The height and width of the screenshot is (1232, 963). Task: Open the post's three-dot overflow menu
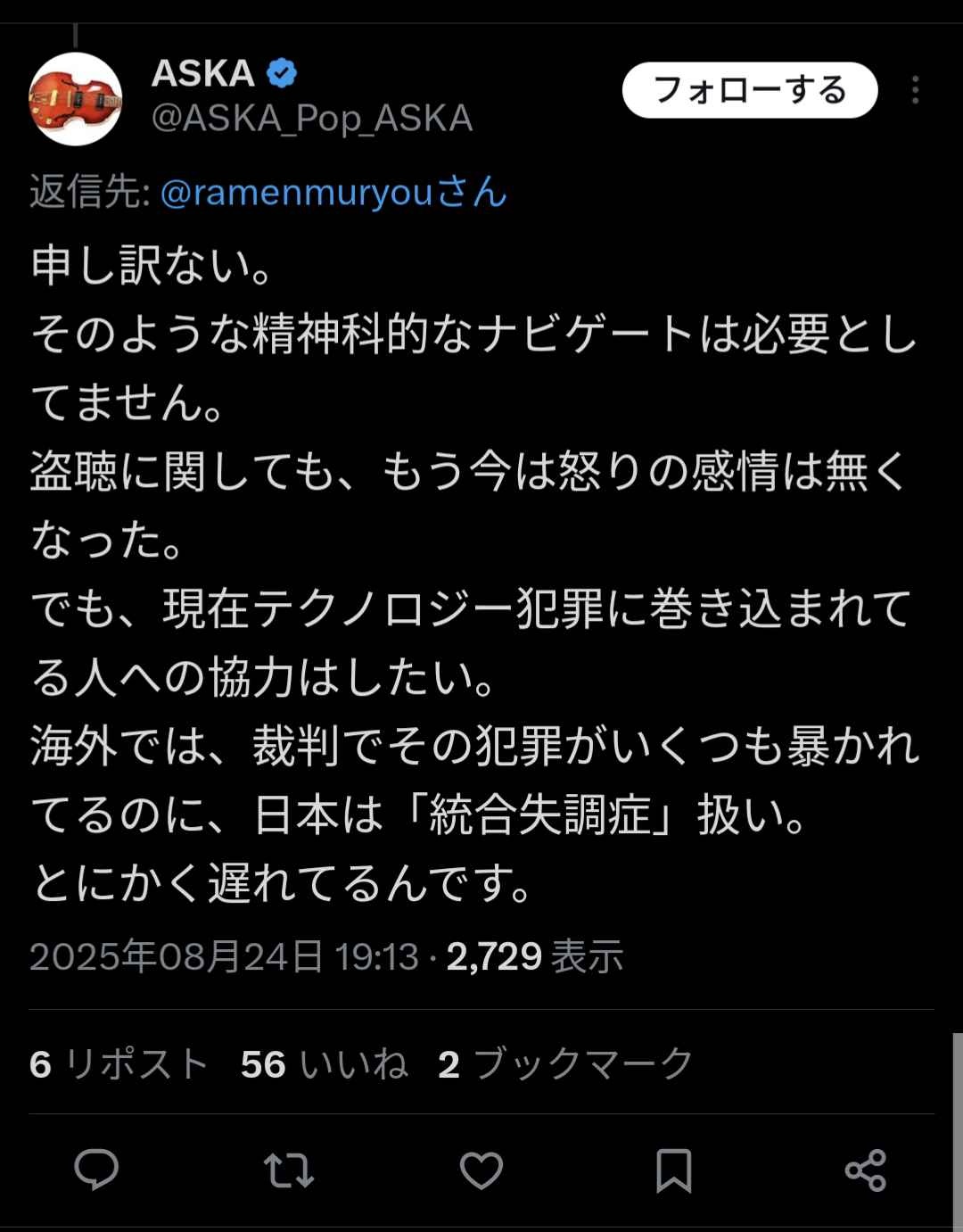pos(915,90)
